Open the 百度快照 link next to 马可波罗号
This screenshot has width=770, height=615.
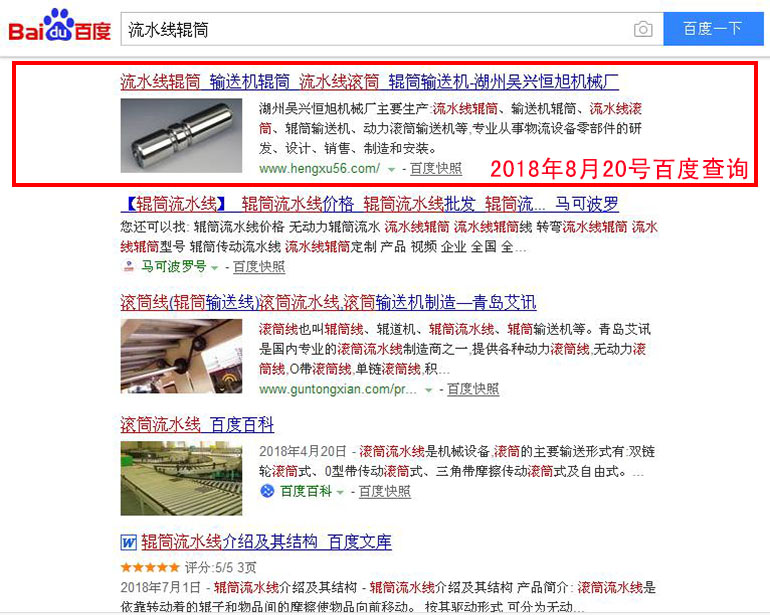(x=259, y=267)
